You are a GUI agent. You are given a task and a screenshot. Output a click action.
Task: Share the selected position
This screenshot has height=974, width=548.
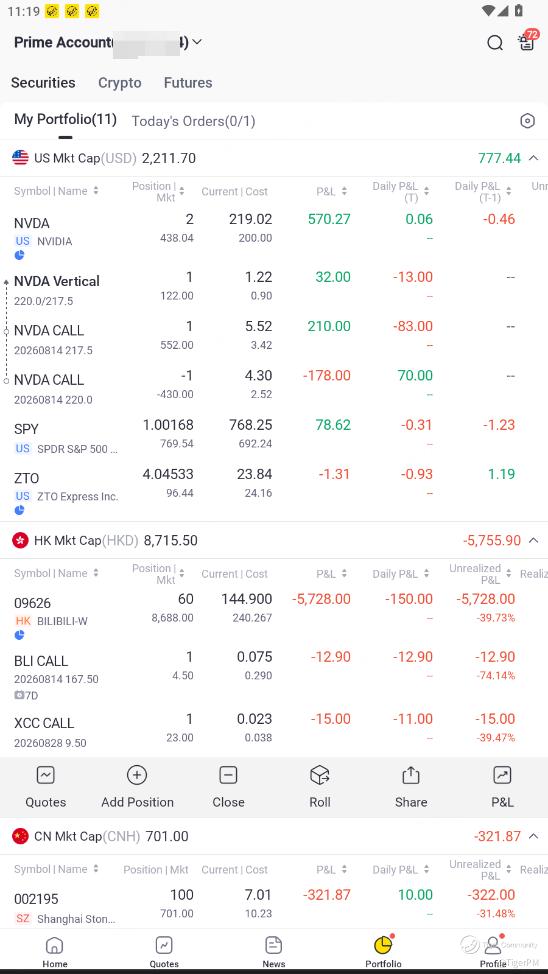click(411, 787)
